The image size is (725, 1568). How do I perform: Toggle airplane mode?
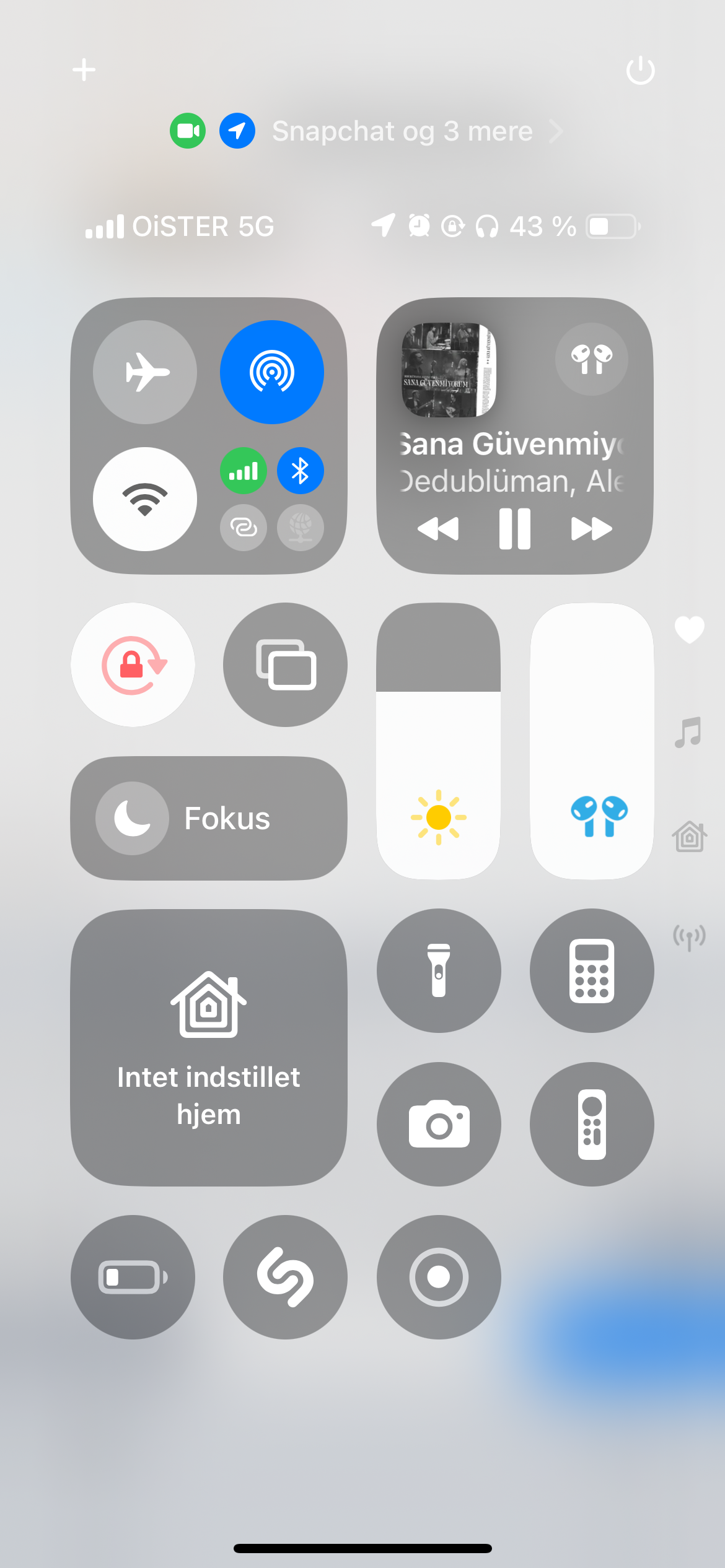[x=145, y=372]
